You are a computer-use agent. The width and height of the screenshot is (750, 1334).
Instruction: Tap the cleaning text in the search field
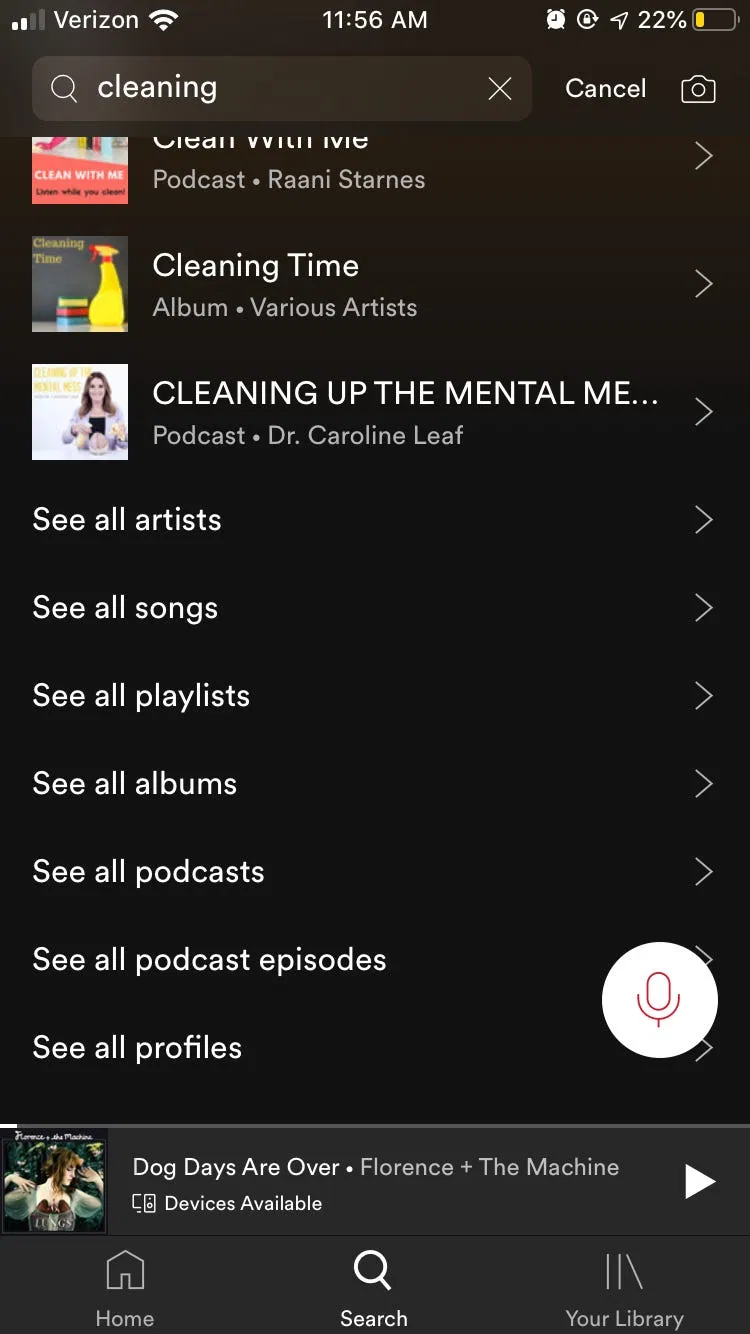point(156,88)
